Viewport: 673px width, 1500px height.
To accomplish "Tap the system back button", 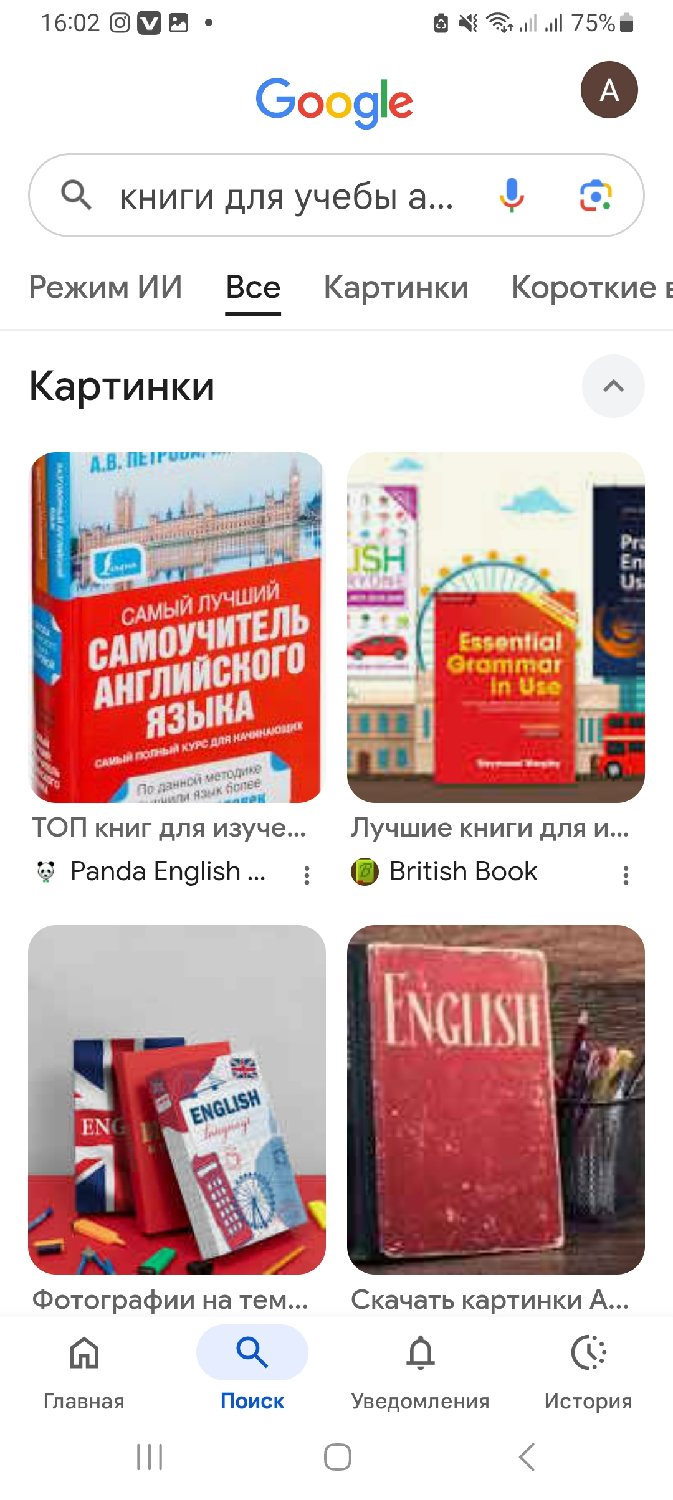I will [x=527, y=1457].
